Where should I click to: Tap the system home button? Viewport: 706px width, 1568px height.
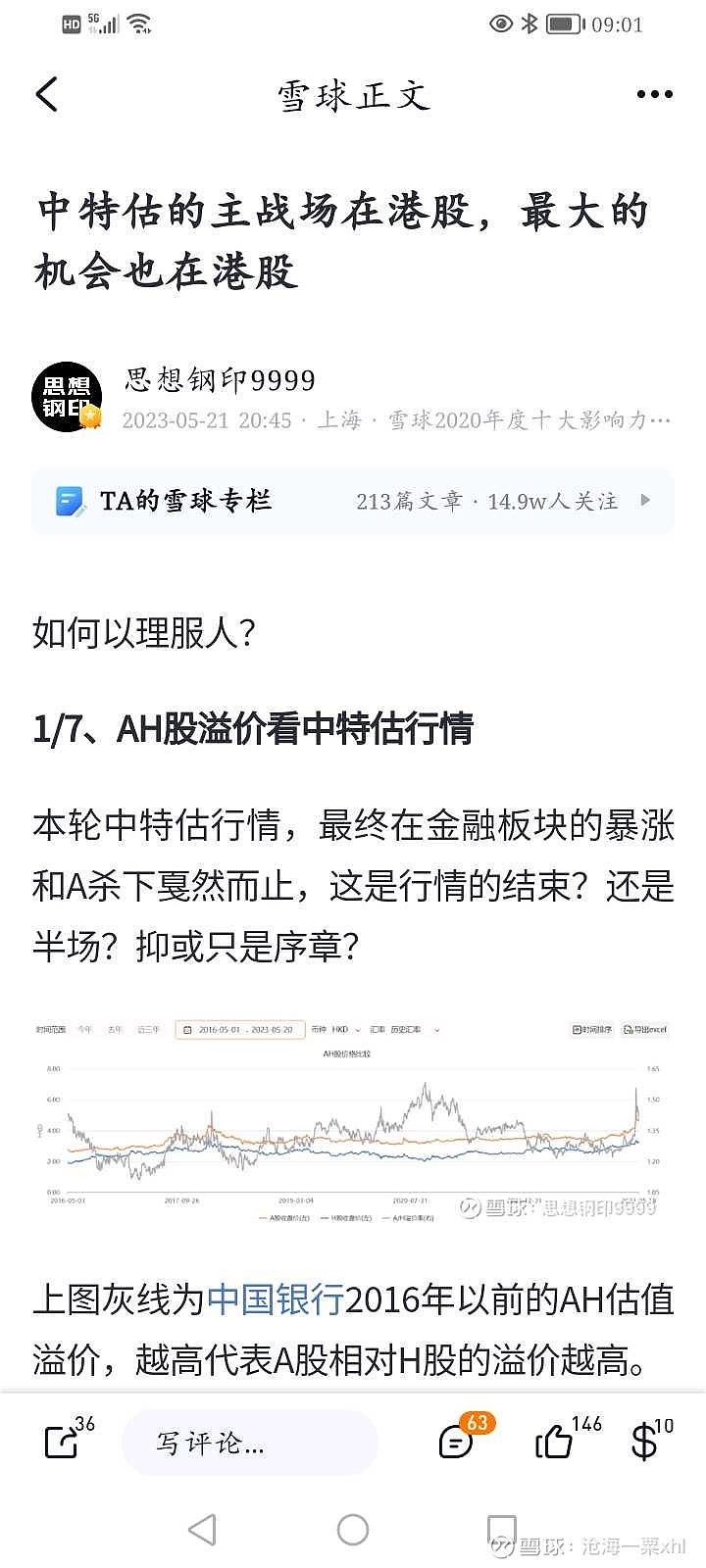click(x=353, y=1530)
